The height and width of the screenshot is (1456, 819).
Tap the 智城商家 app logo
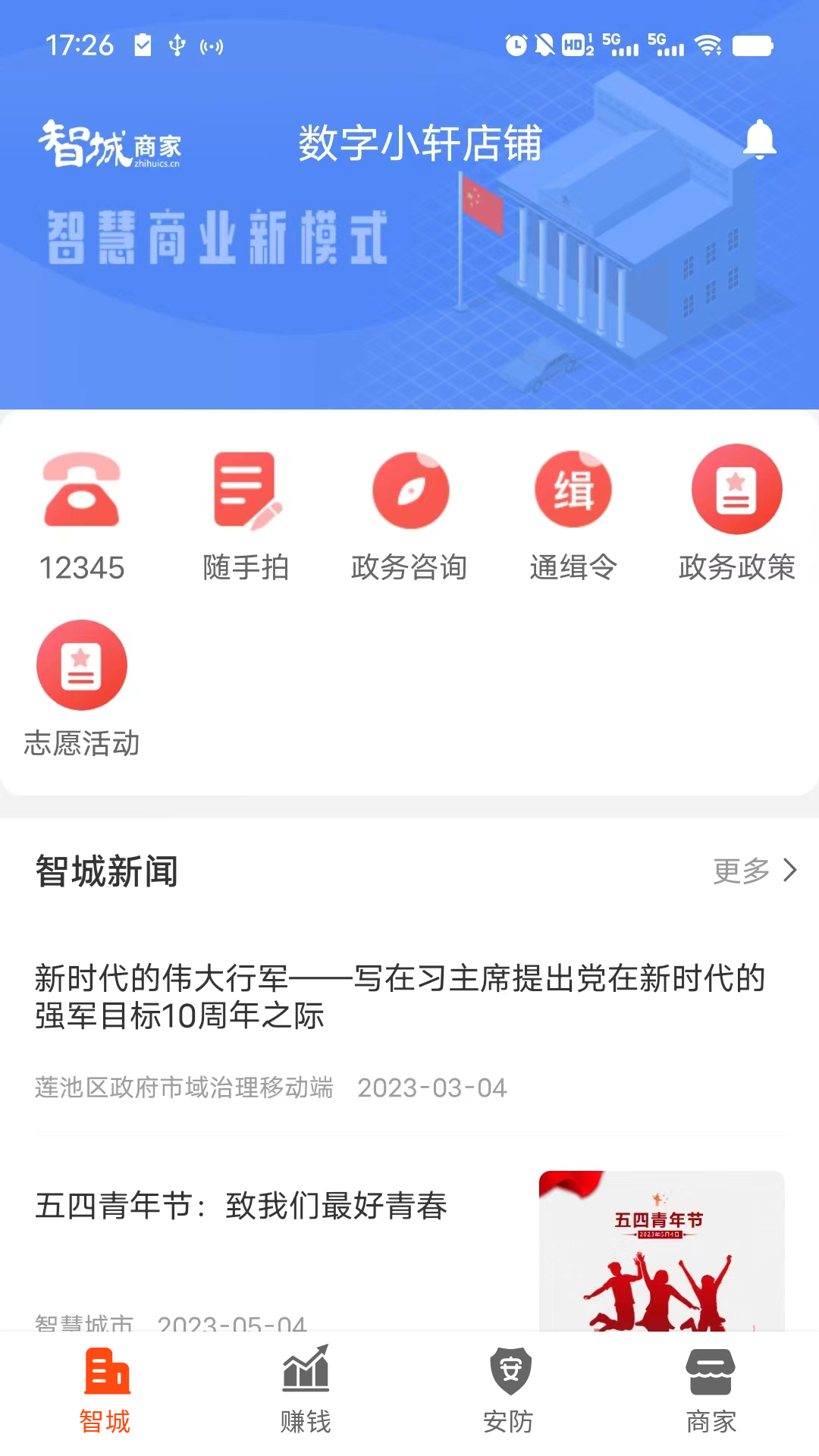(x=112, y=144)
